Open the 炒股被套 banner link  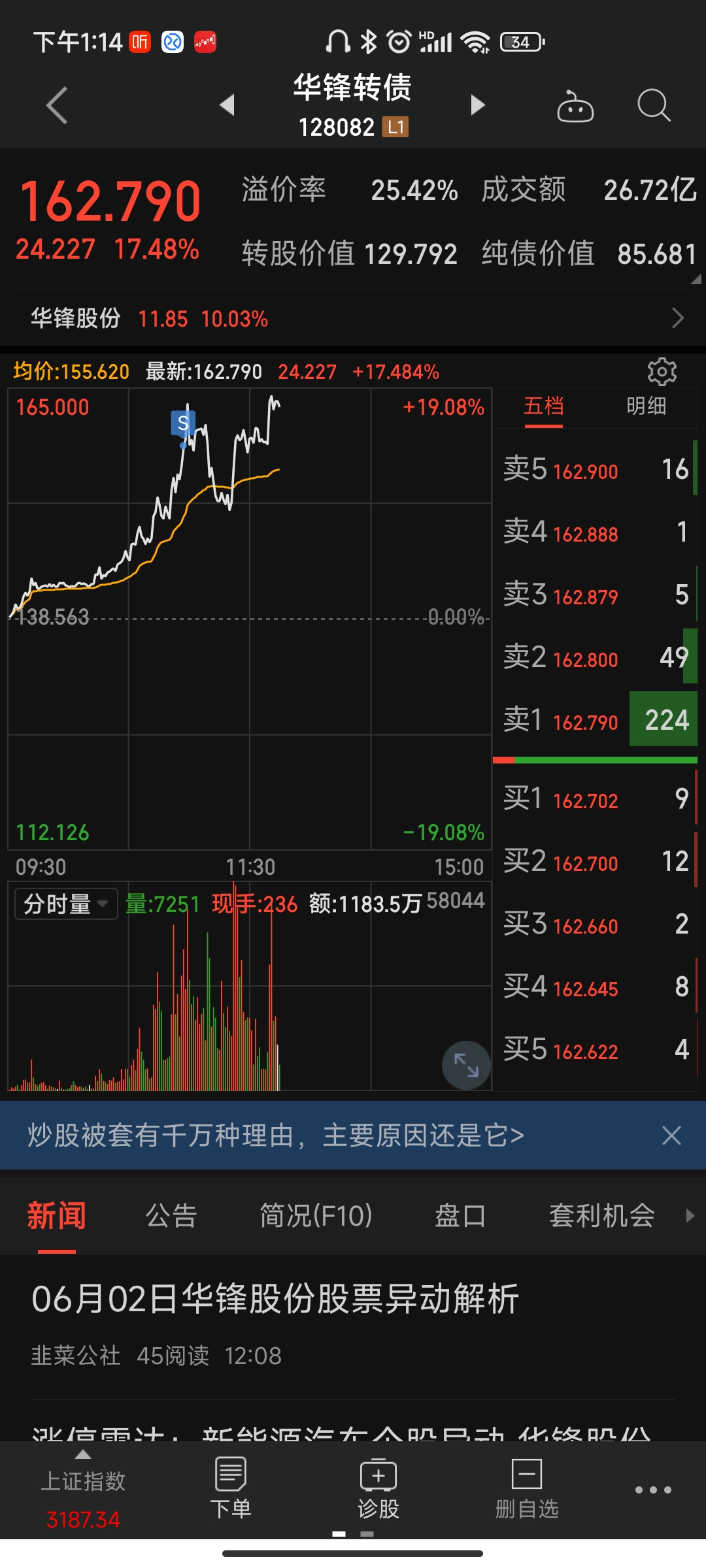click(x=276, y=1135)
